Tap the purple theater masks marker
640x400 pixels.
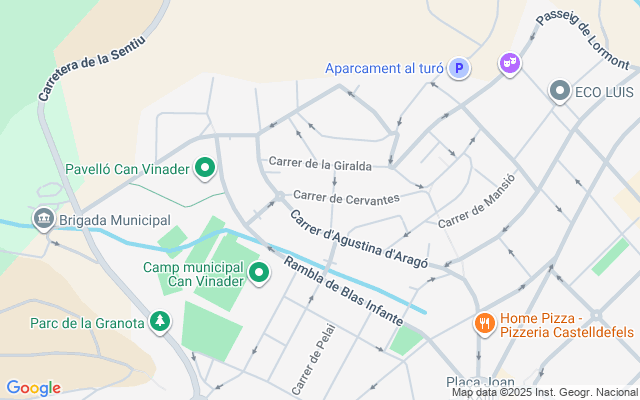[x=510, y=63]
